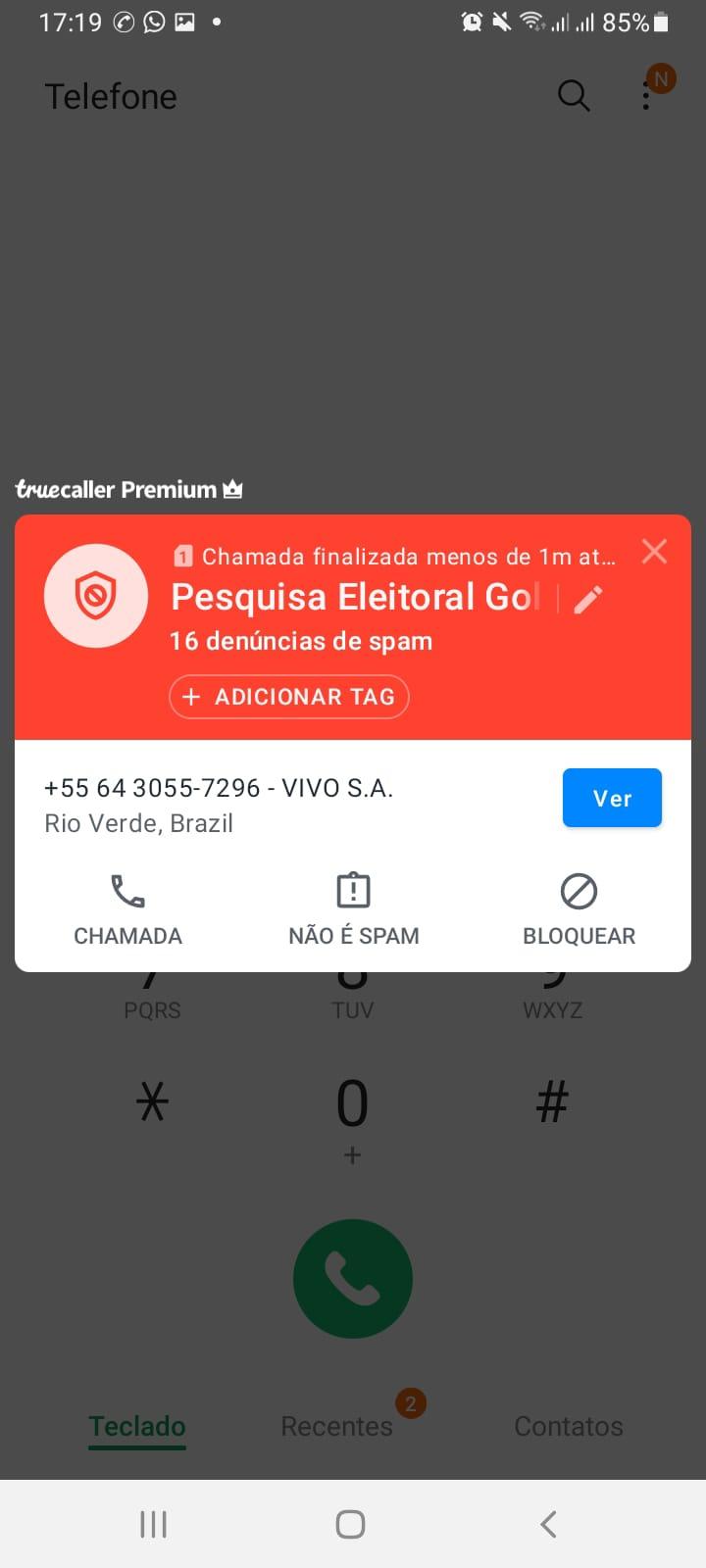This screenshot has width=706, height=1568.
Task: Edit the name Pesquisa Eleitoral
Action: click(588, 599)
